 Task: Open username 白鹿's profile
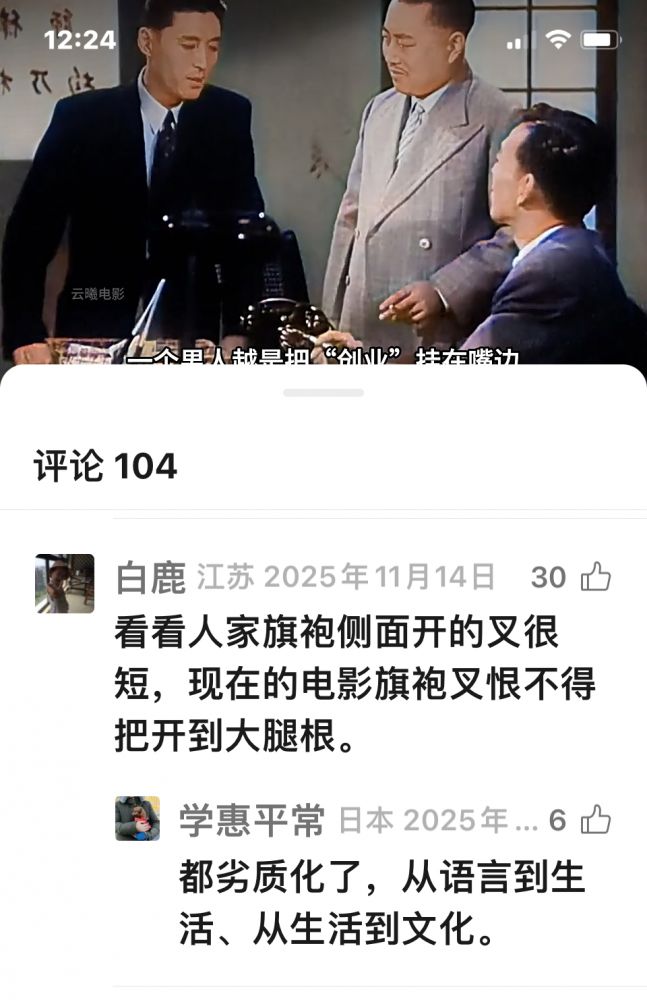[x=151, y=577]
